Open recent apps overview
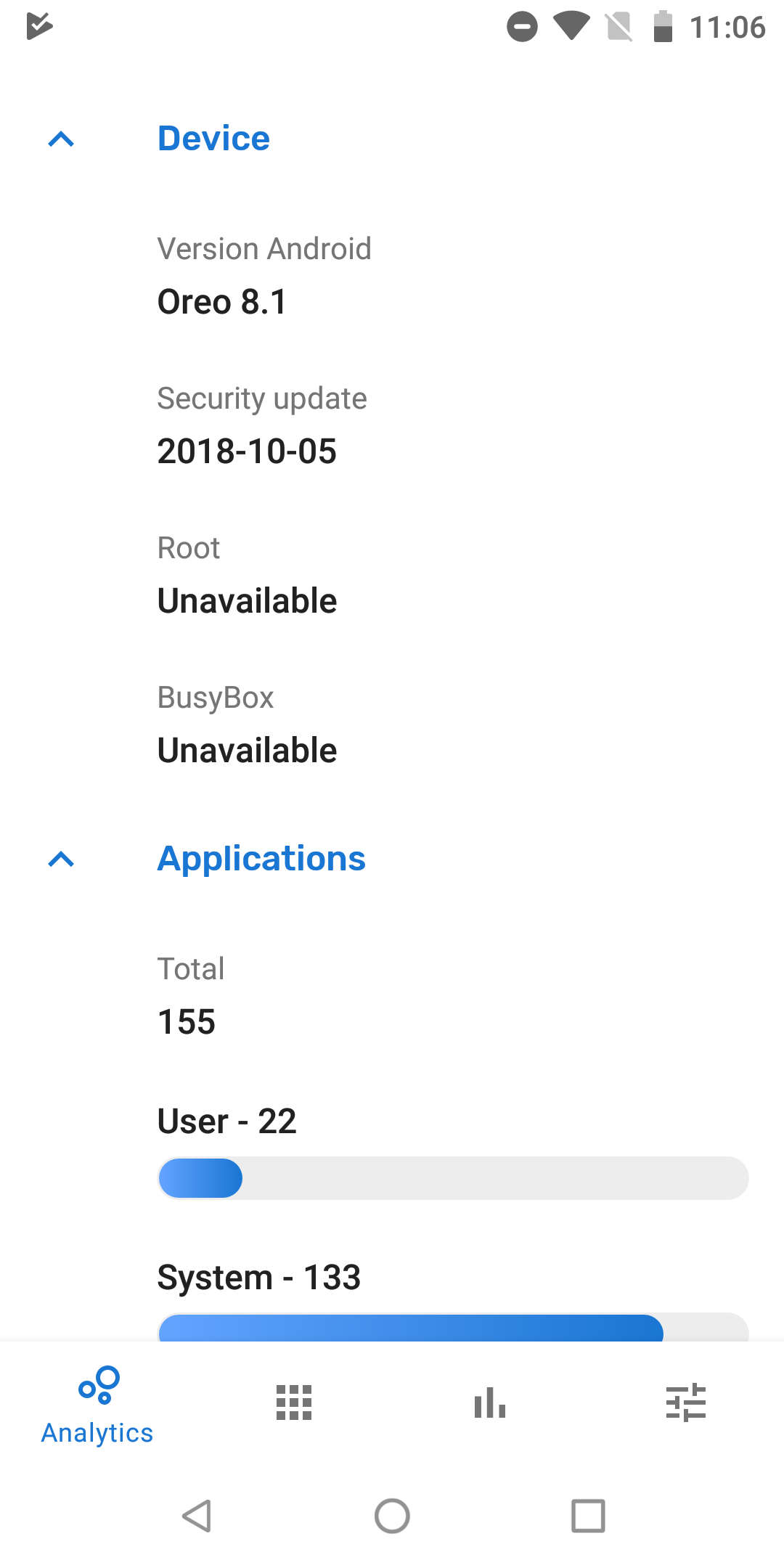 [x=588, y=1516]
